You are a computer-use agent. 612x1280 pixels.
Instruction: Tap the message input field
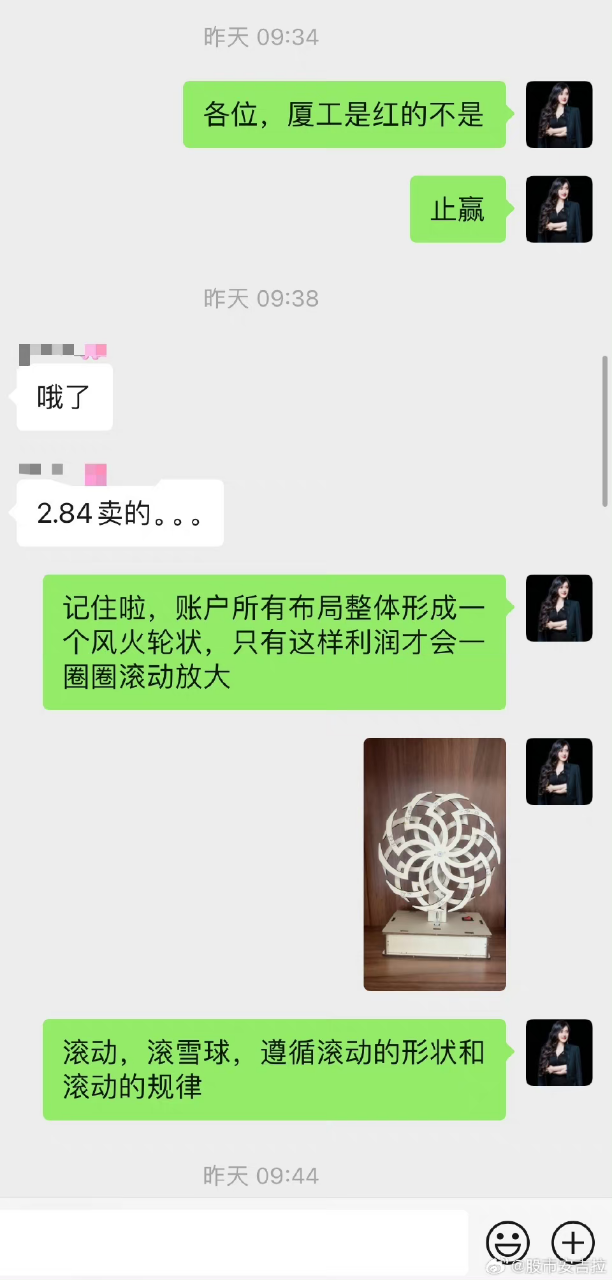234,1242
